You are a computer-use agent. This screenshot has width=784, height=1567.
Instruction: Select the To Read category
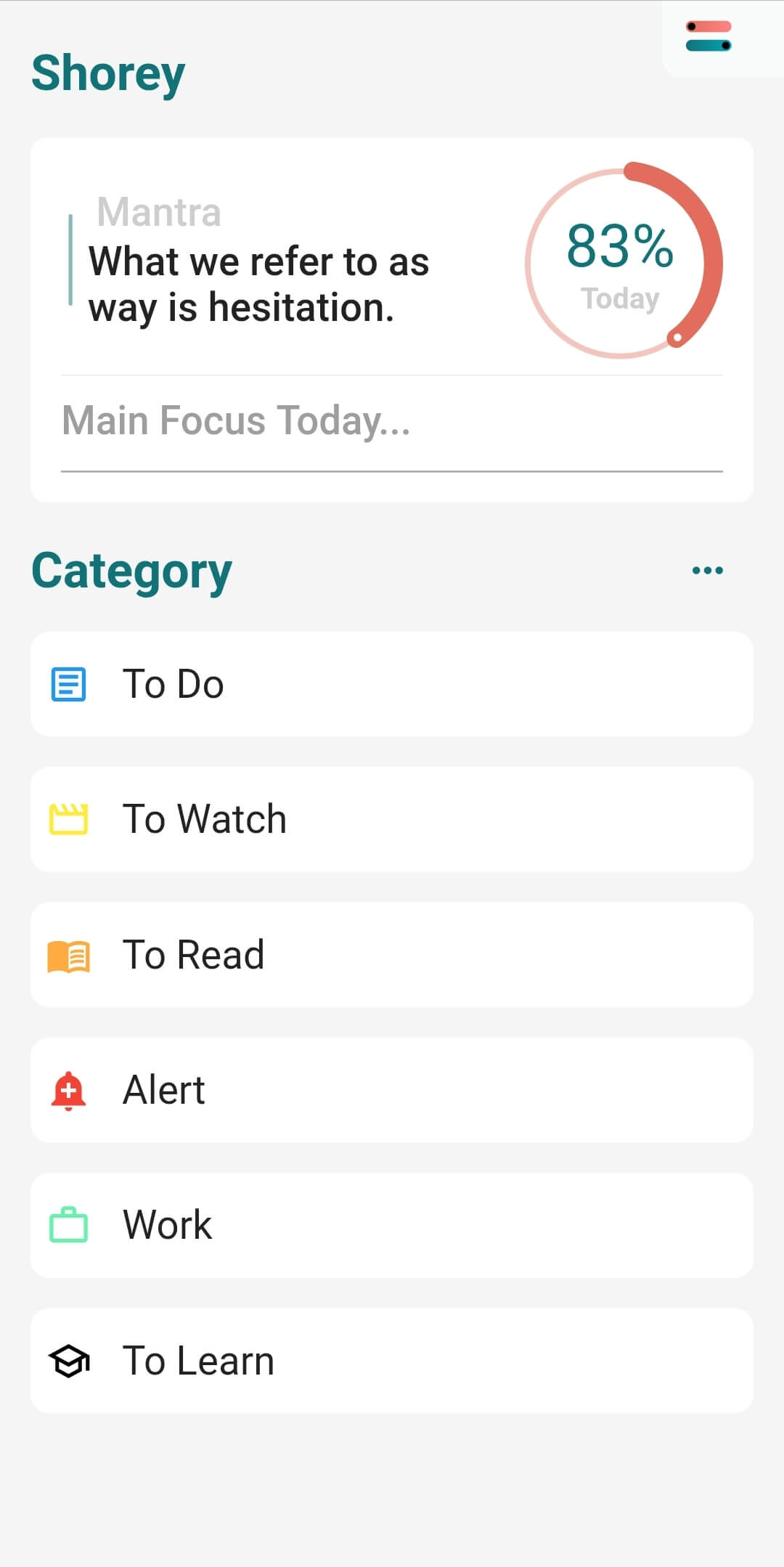pyautogui.click(x=392, y=955)
